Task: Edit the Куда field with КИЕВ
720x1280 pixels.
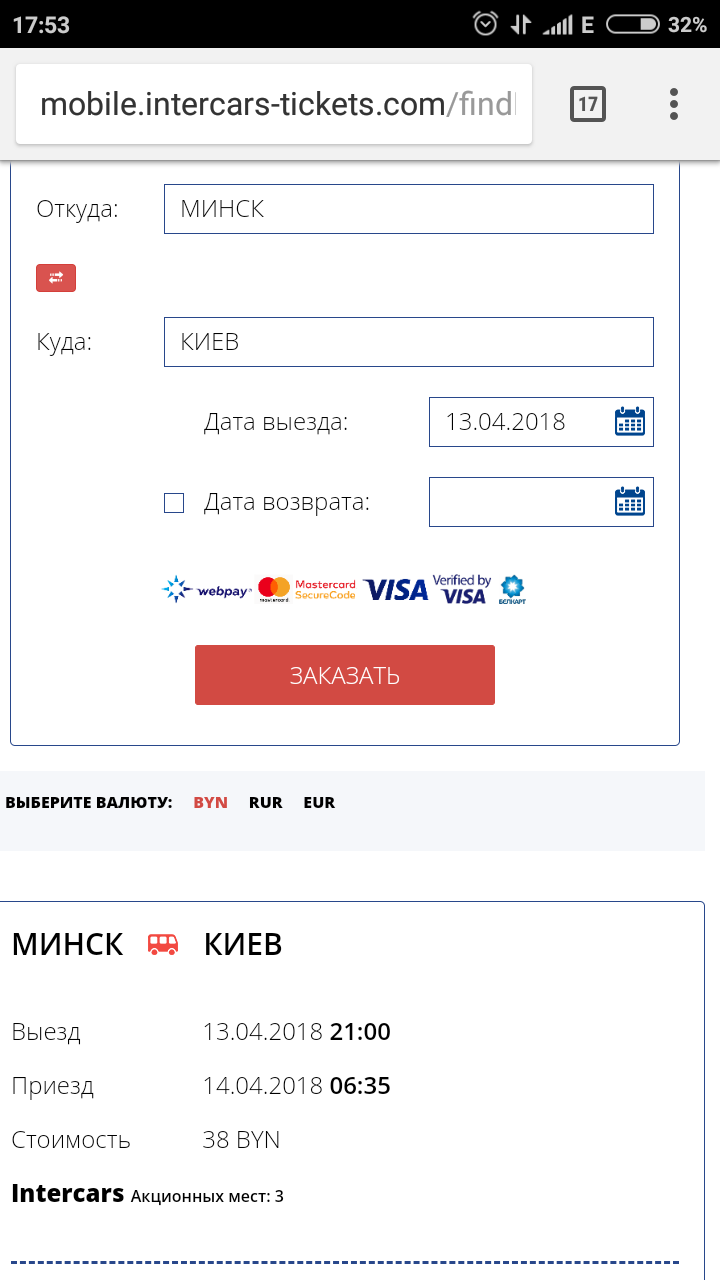Action: click(x=408, y=342)
